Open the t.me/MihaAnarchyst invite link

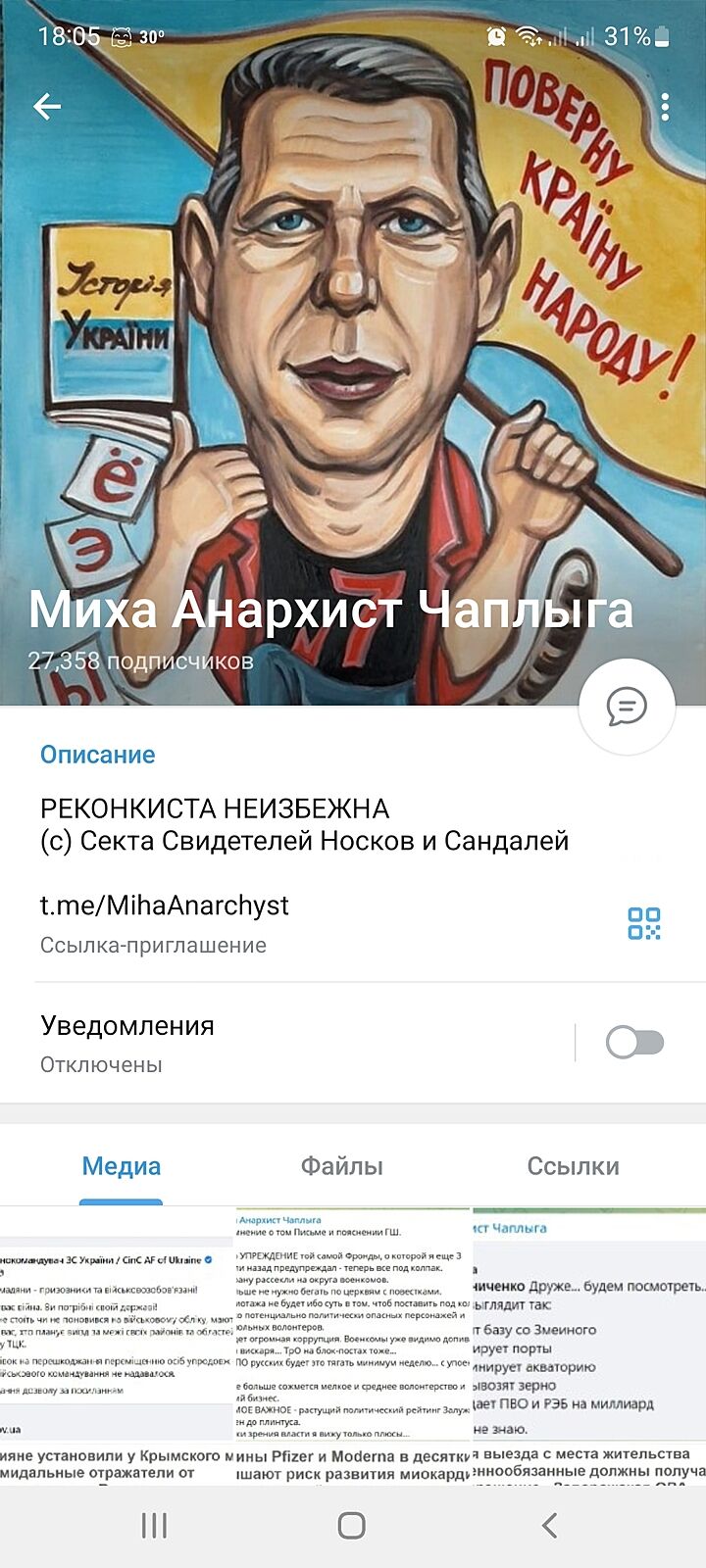pos(165,905)
